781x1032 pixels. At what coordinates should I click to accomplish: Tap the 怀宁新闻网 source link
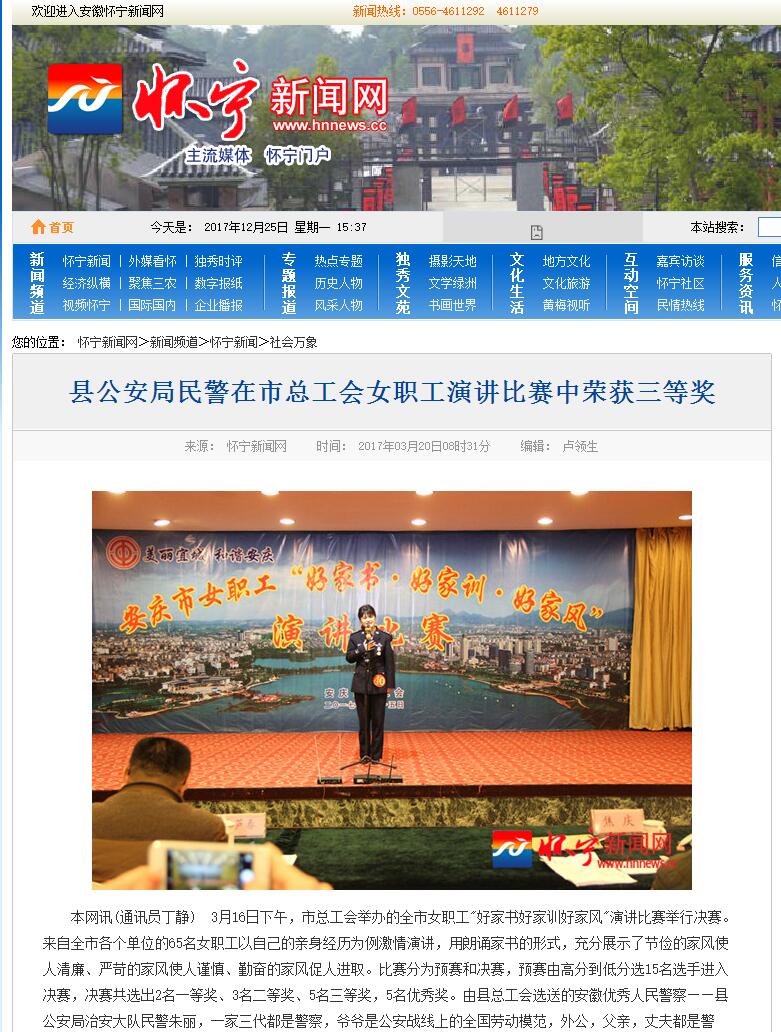pos(256,446)
